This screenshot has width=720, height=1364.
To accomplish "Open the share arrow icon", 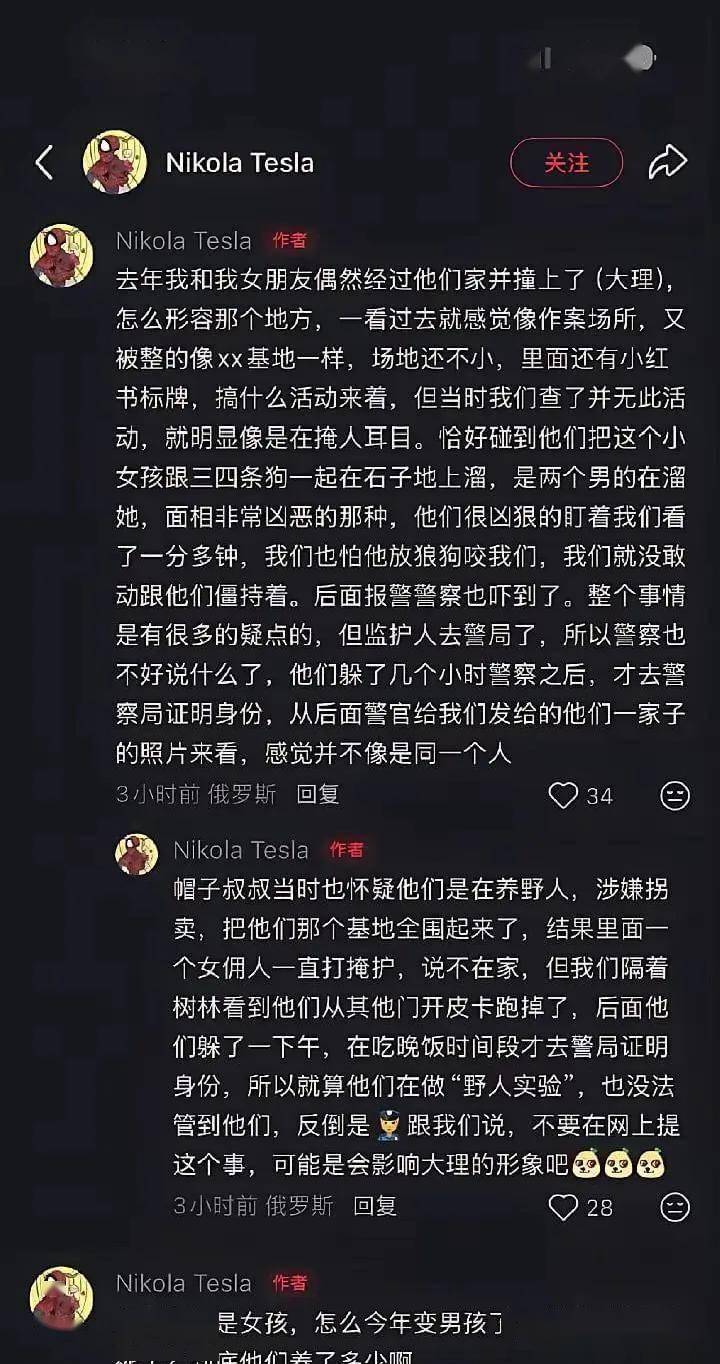I will pos(667,162).
